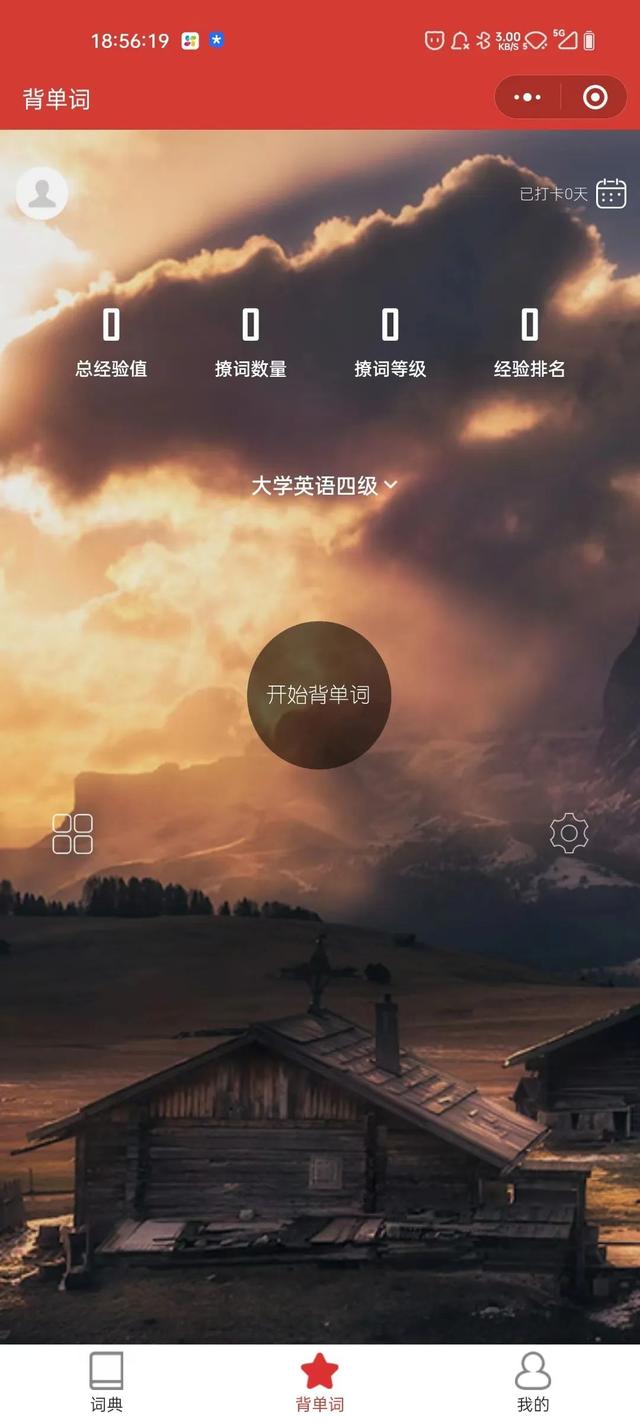Open the settings gear icon
Viewport: 640px width, 1422px height.
tap(569, 833)
